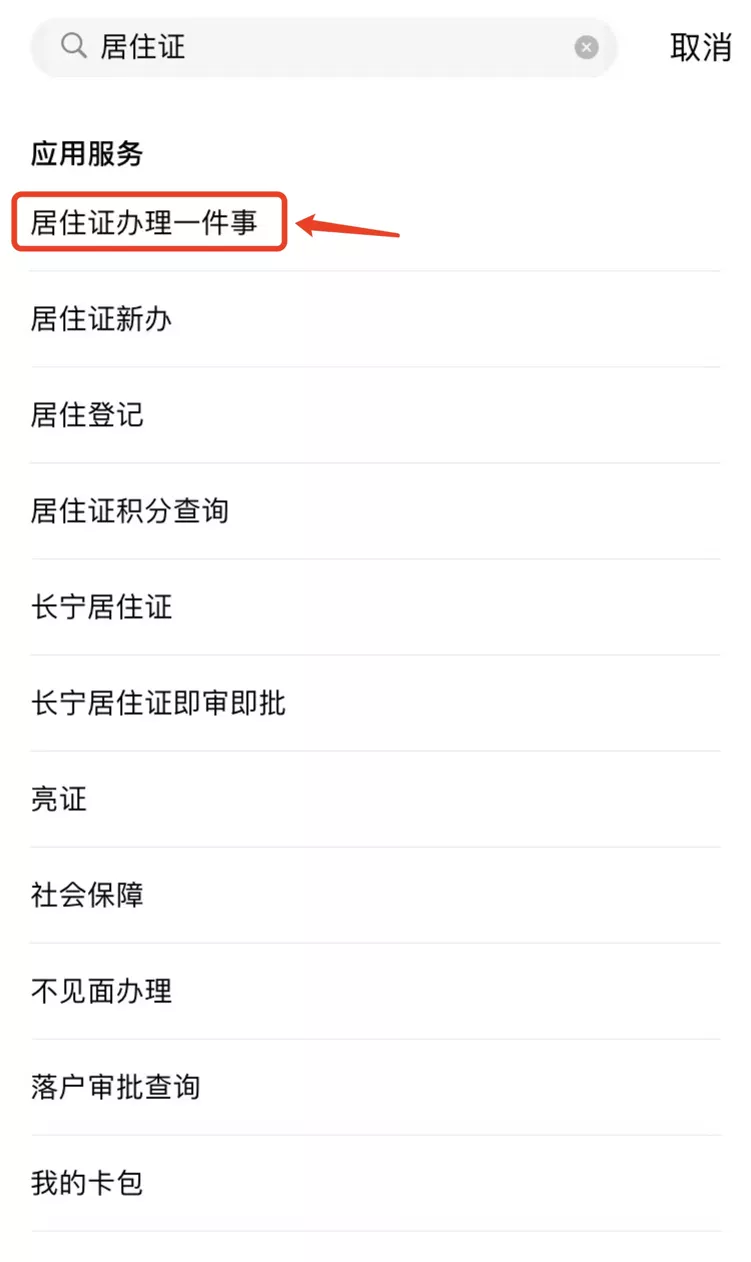751x1262 pixels.
Task: Open the 长宁居住证 service
Action: pos(374,607)
